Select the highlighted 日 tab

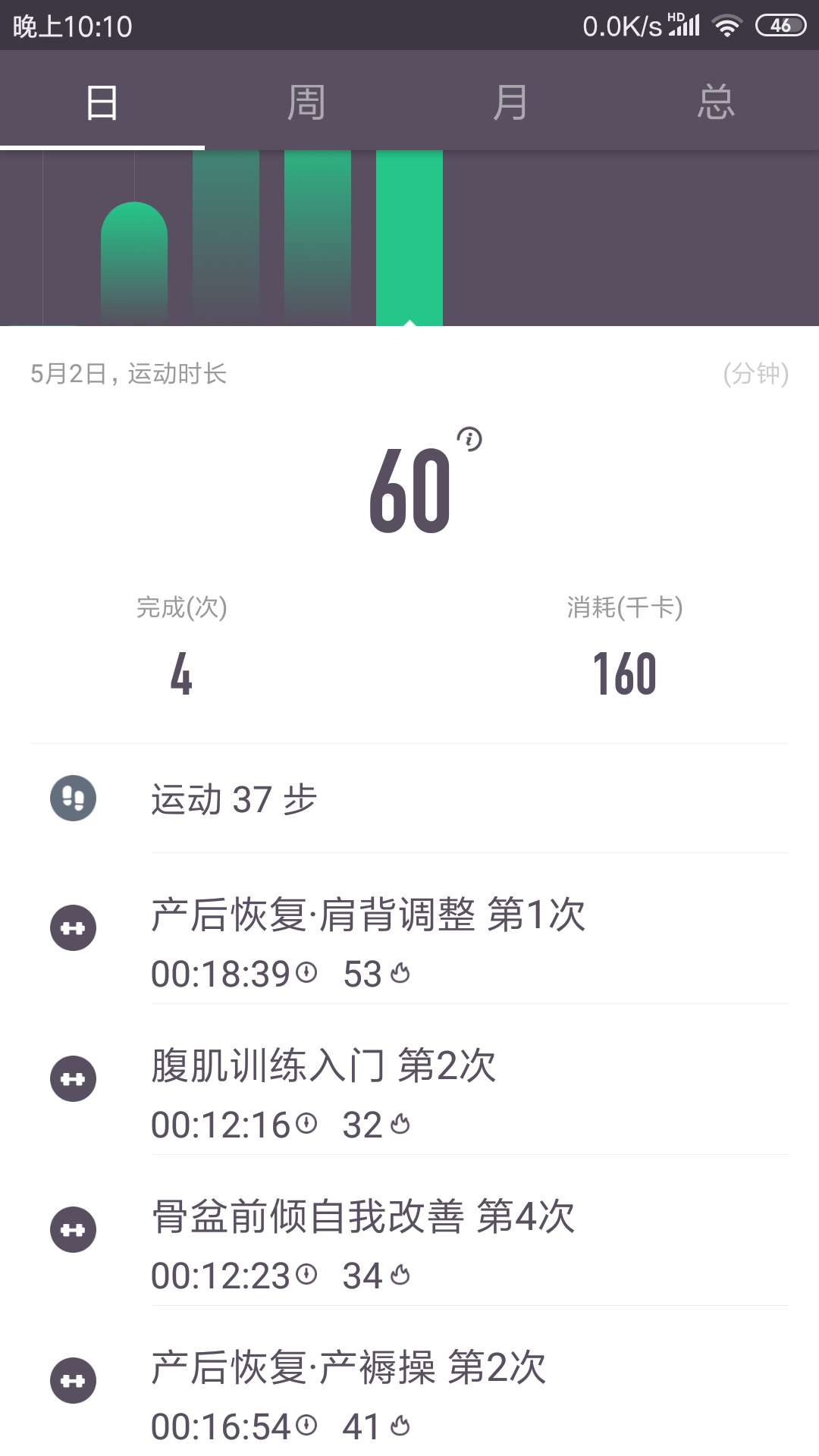pyautogui.click(x=102, y=101)
